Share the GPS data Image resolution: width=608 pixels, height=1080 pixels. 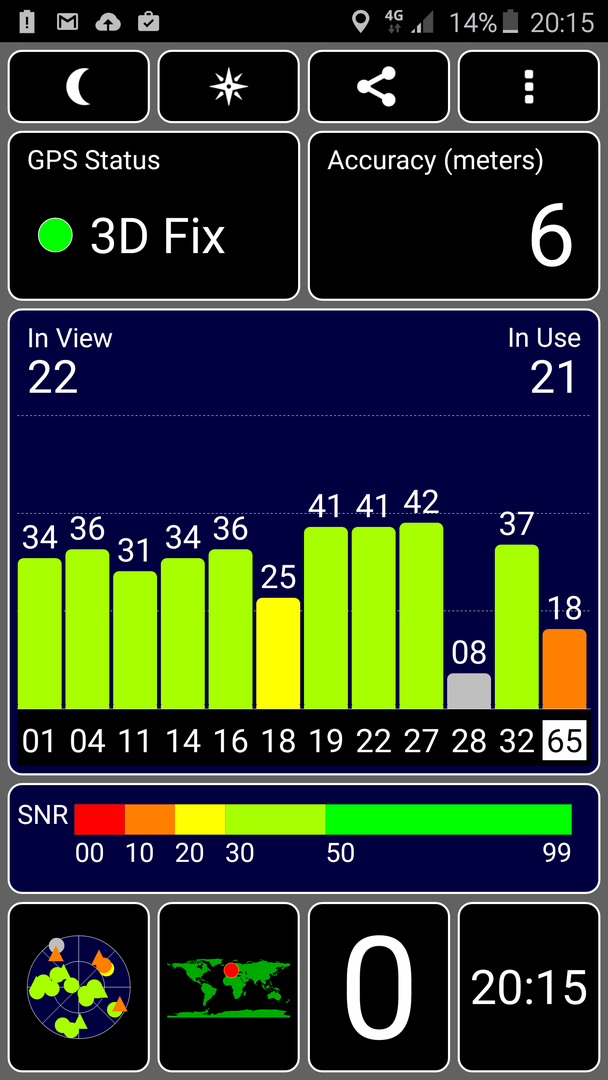tap(379, 86)
